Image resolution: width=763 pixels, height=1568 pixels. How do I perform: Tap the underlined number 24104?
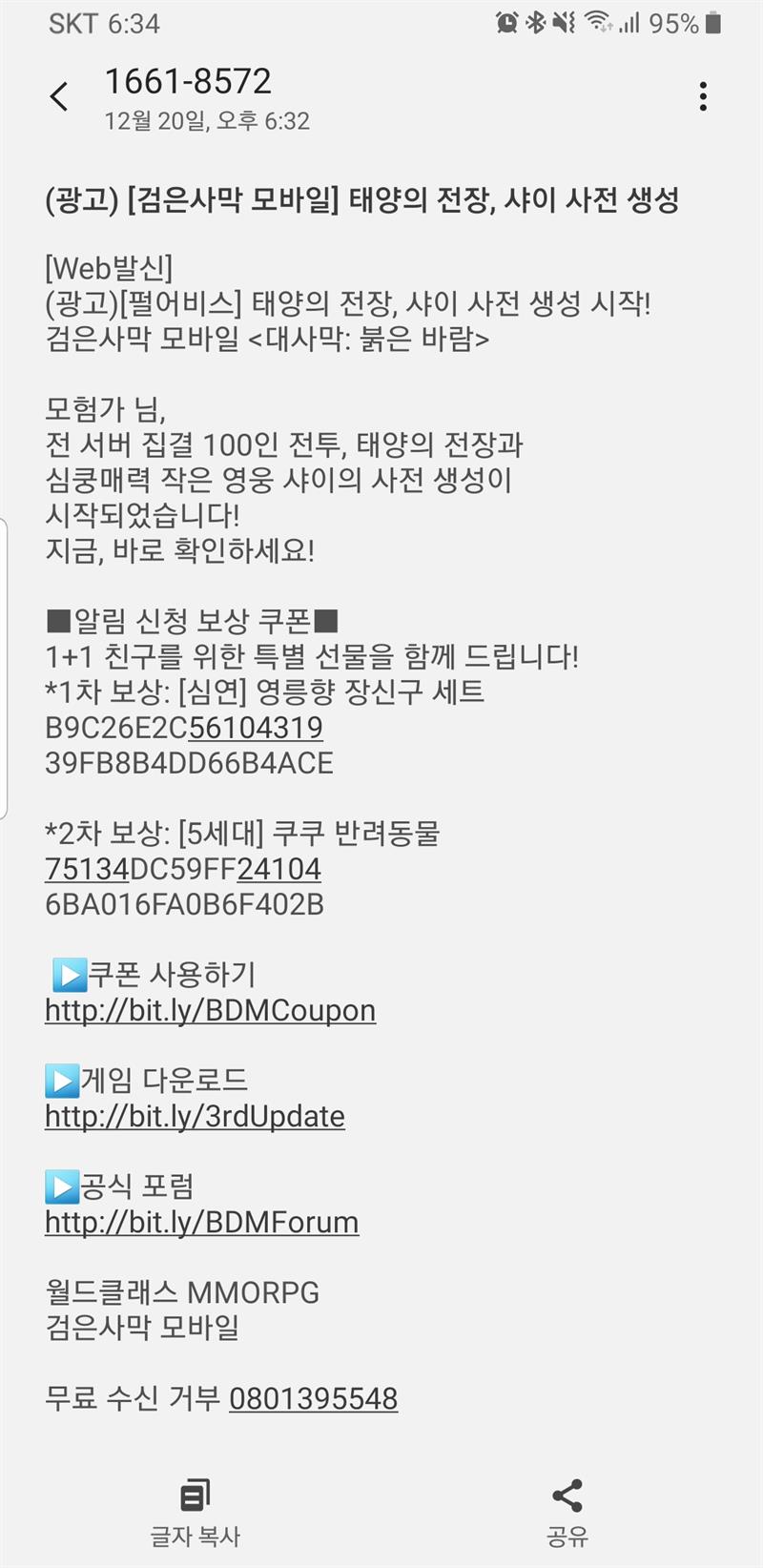point(278,869)
